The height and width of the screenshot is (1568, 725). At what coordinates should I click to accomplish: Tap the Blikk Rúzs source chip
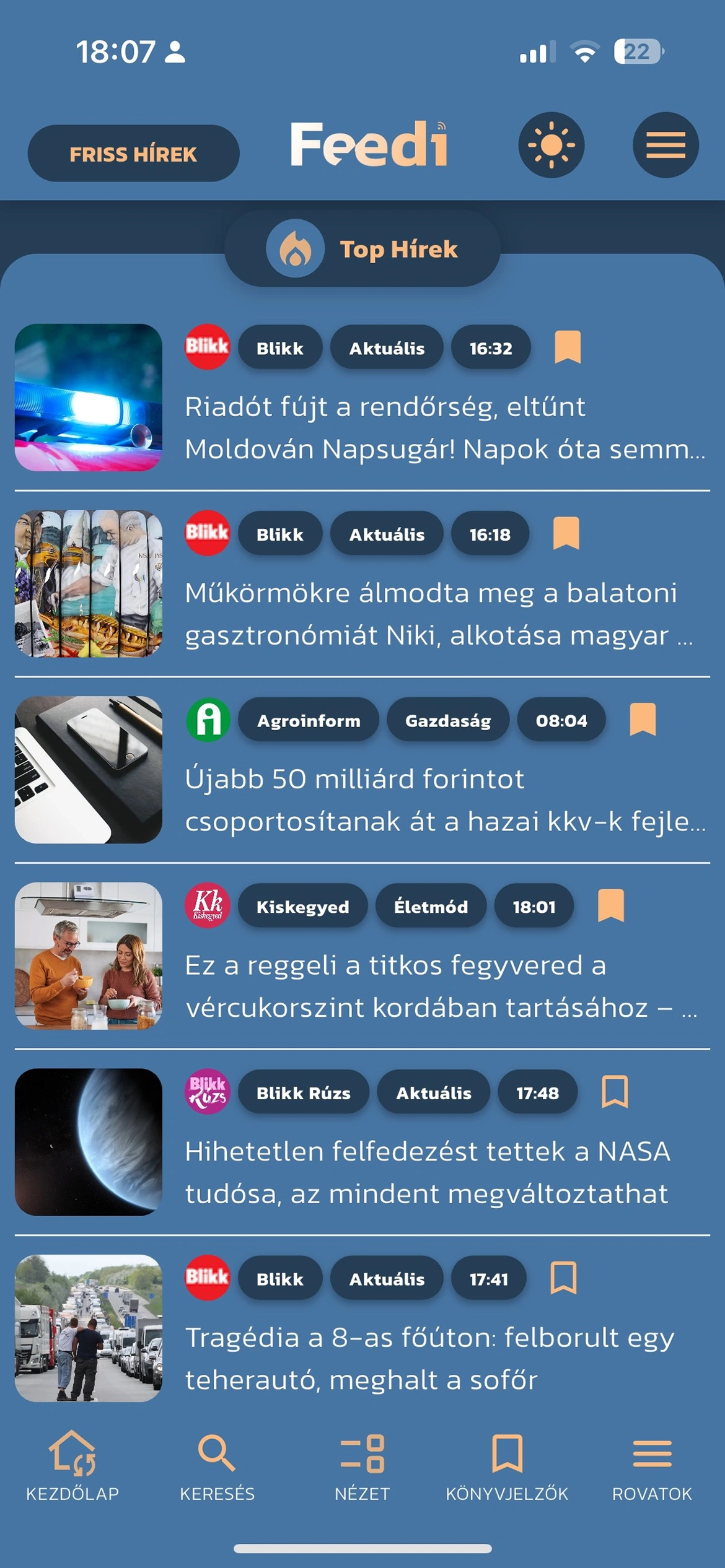tap(304, 1093)
